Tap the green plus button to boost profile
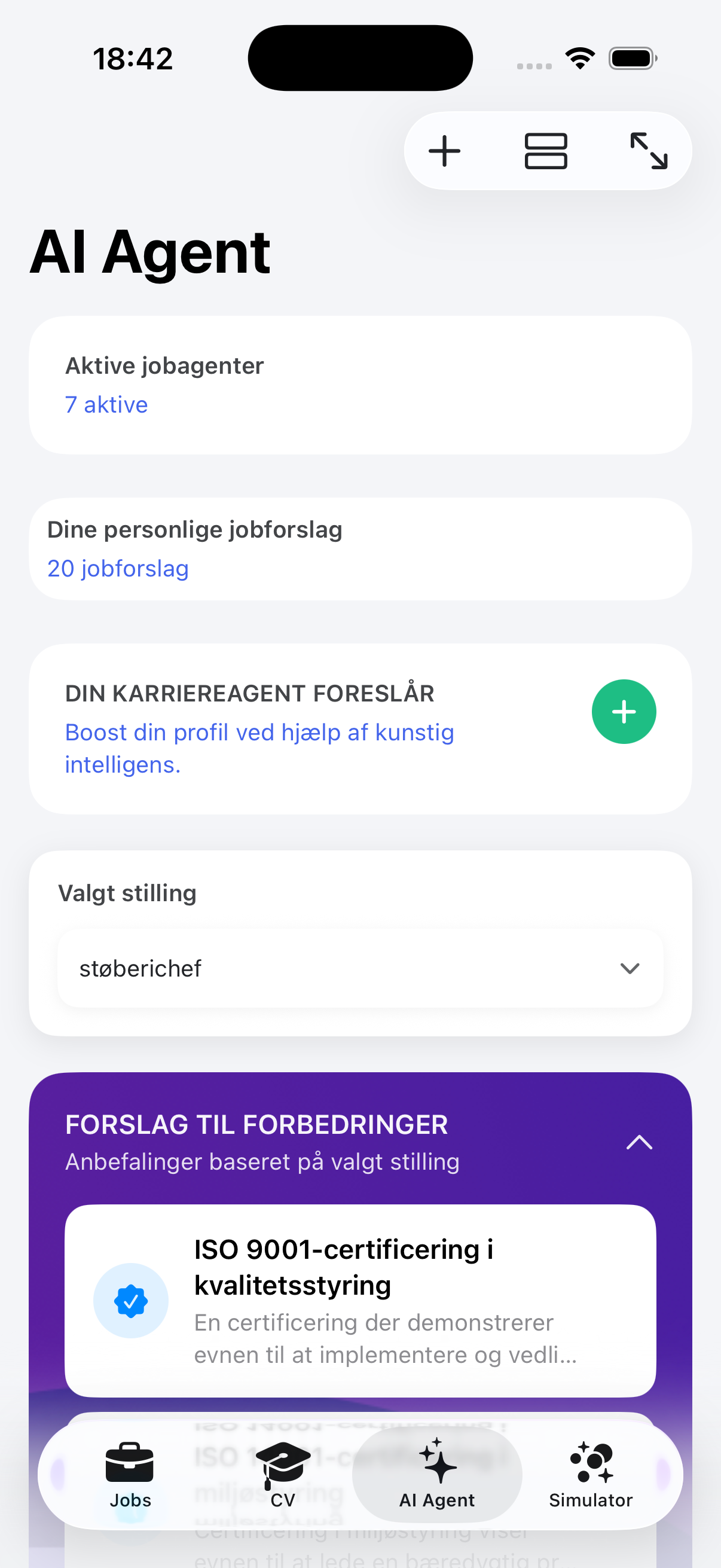The image size is (721, 1568). coord(624,712)
